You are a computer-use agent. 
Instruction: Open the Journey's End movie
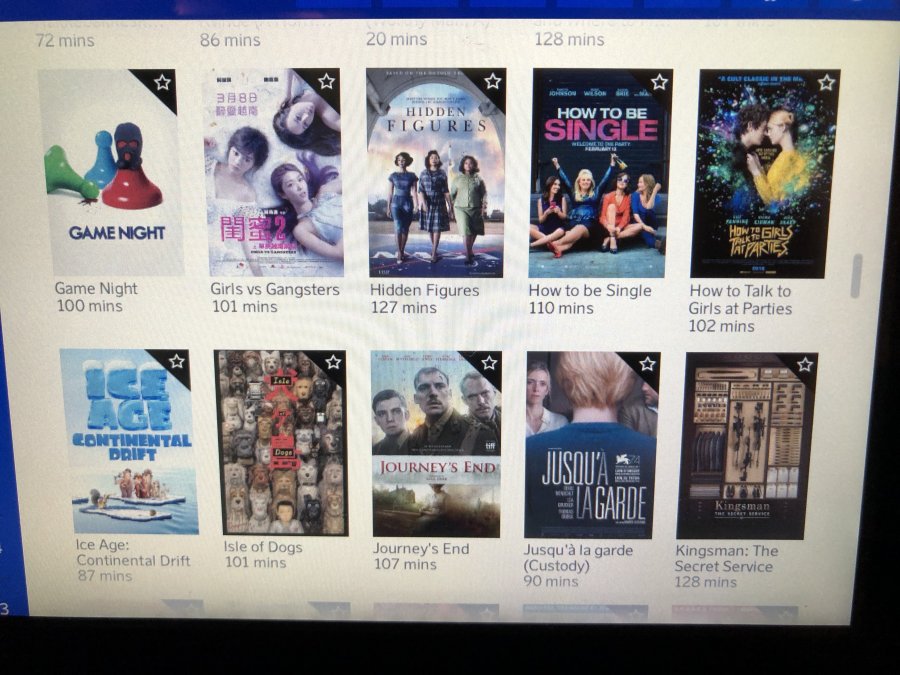[435, 445]
